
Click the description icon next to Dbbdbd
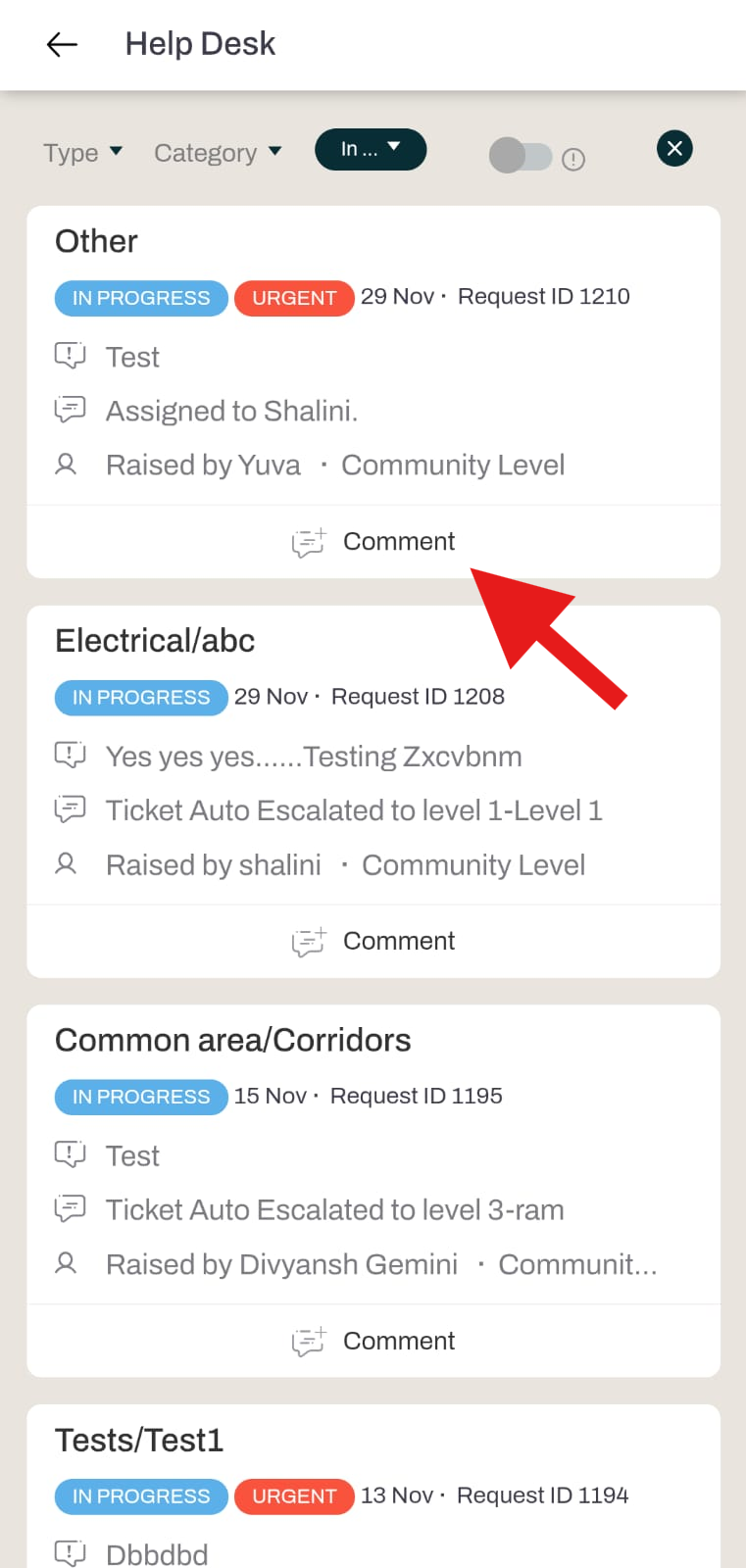click(x=69, y=1553)
